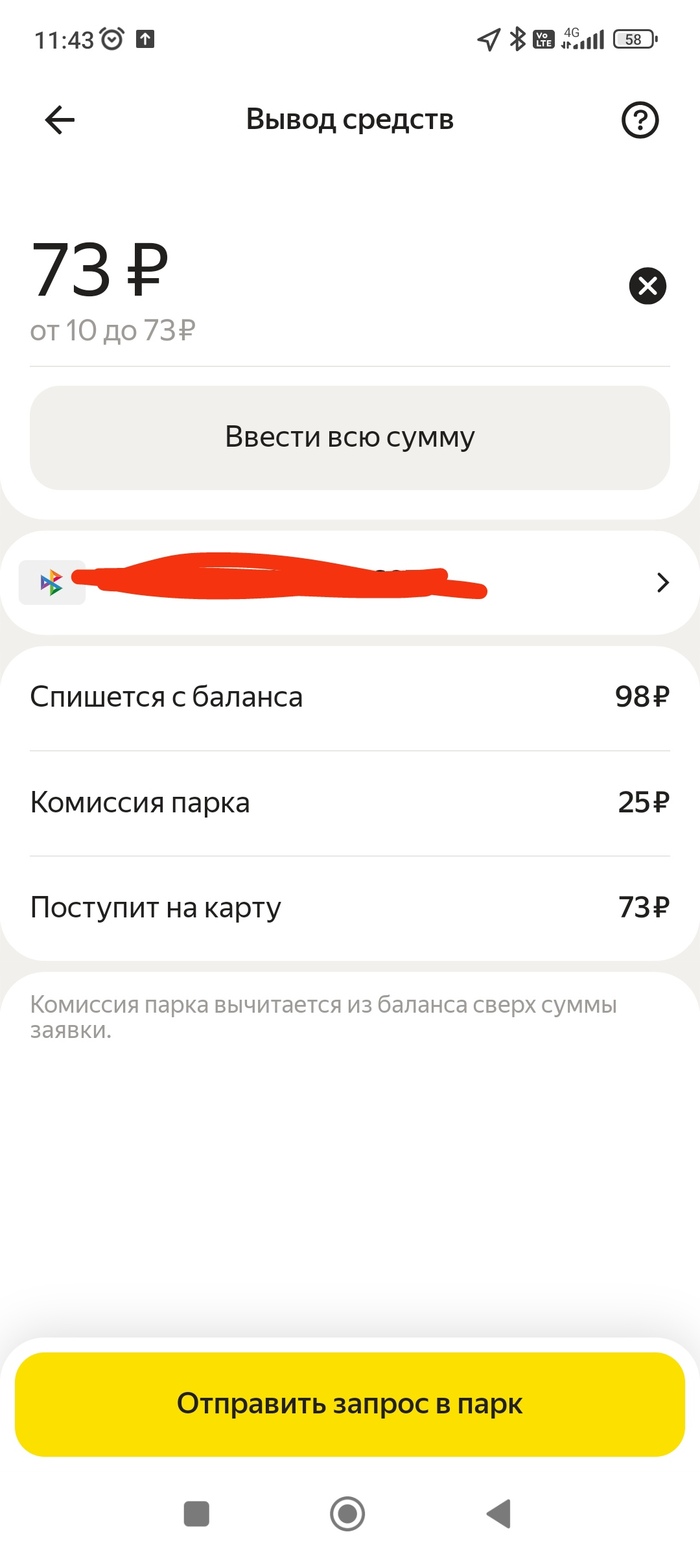Go back using the top arrow
The width and height of the screenshot is (700, 1556).
60,121
